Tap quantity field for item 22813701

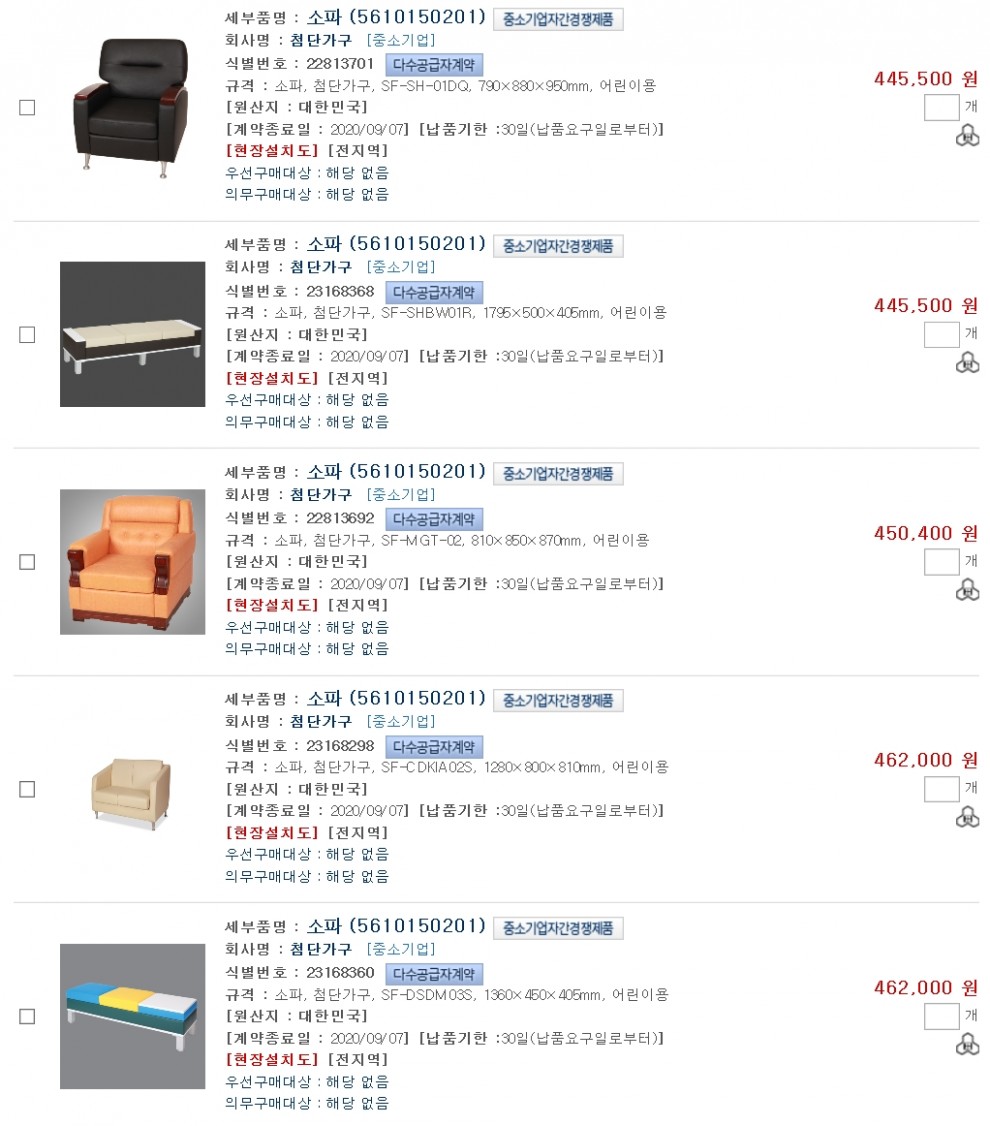pyautogui.click(x=941, y=107)
